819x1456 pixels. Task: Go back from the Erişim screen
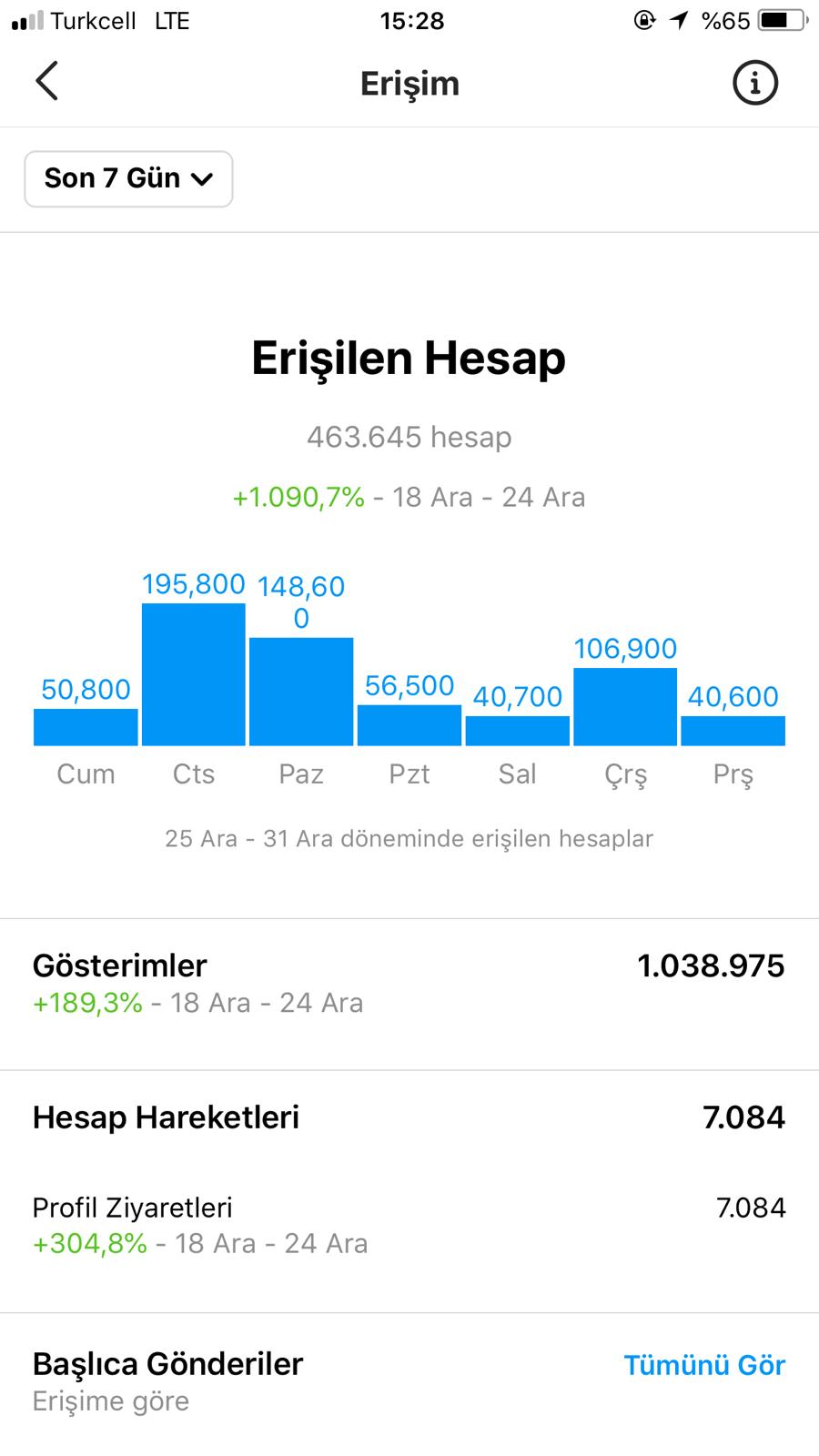coord(46,82)
